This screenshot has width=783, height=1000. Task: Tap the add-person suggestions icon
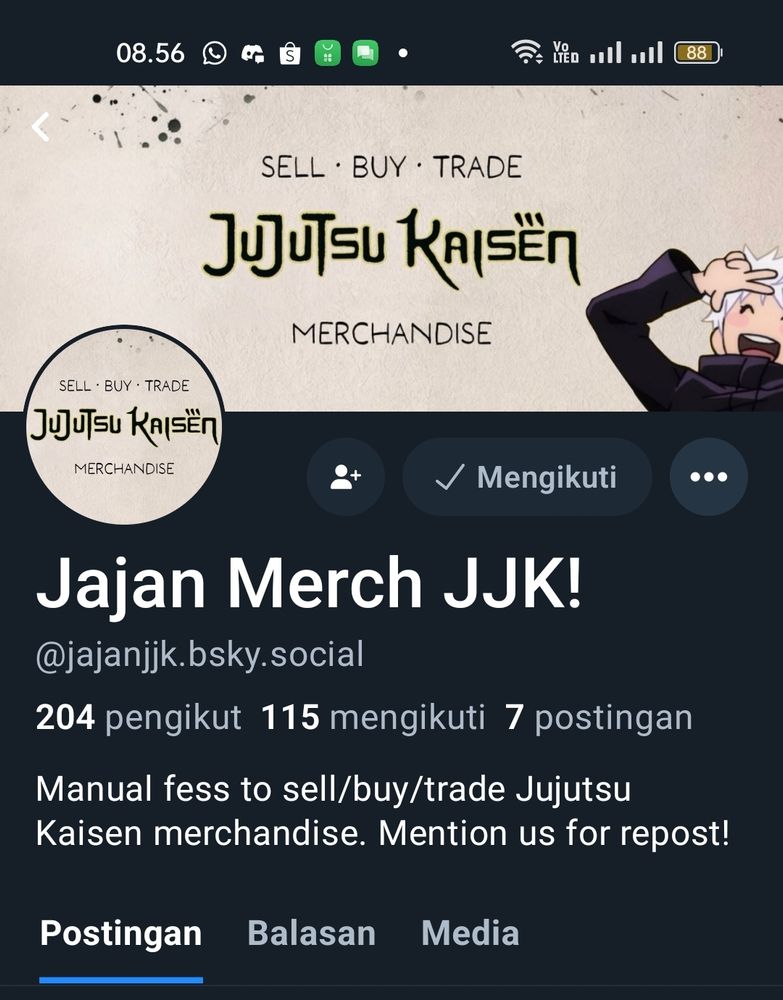pos(345,477)
